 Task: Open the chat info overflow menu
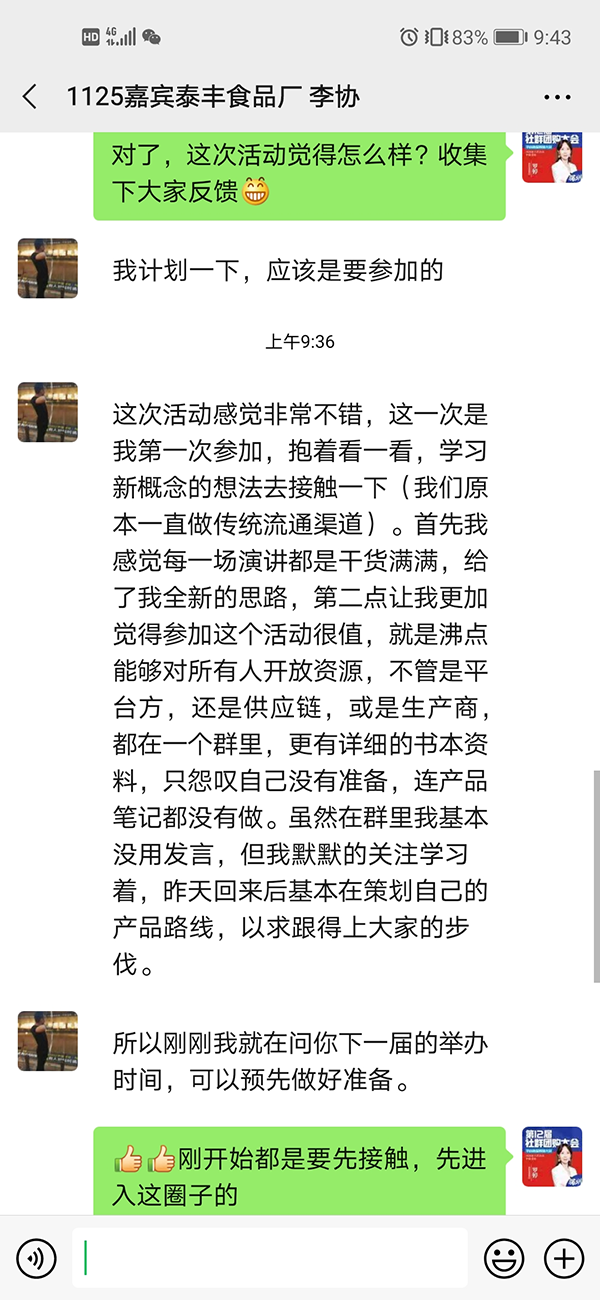click(x=557, y=97)
